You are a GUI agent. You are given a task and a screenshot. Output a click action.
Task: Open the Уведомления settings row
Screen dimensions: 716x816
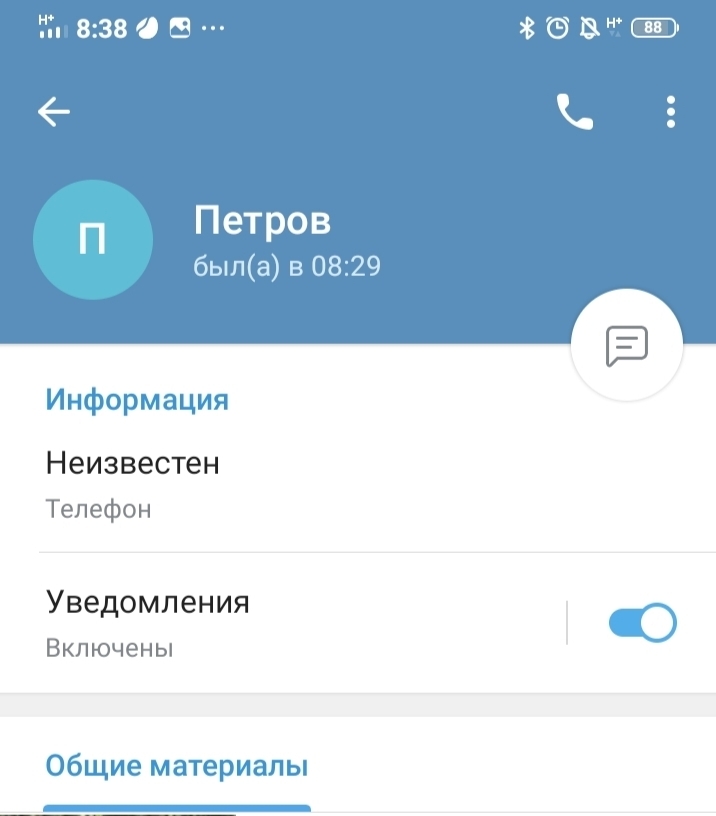(x=250, y=623)
